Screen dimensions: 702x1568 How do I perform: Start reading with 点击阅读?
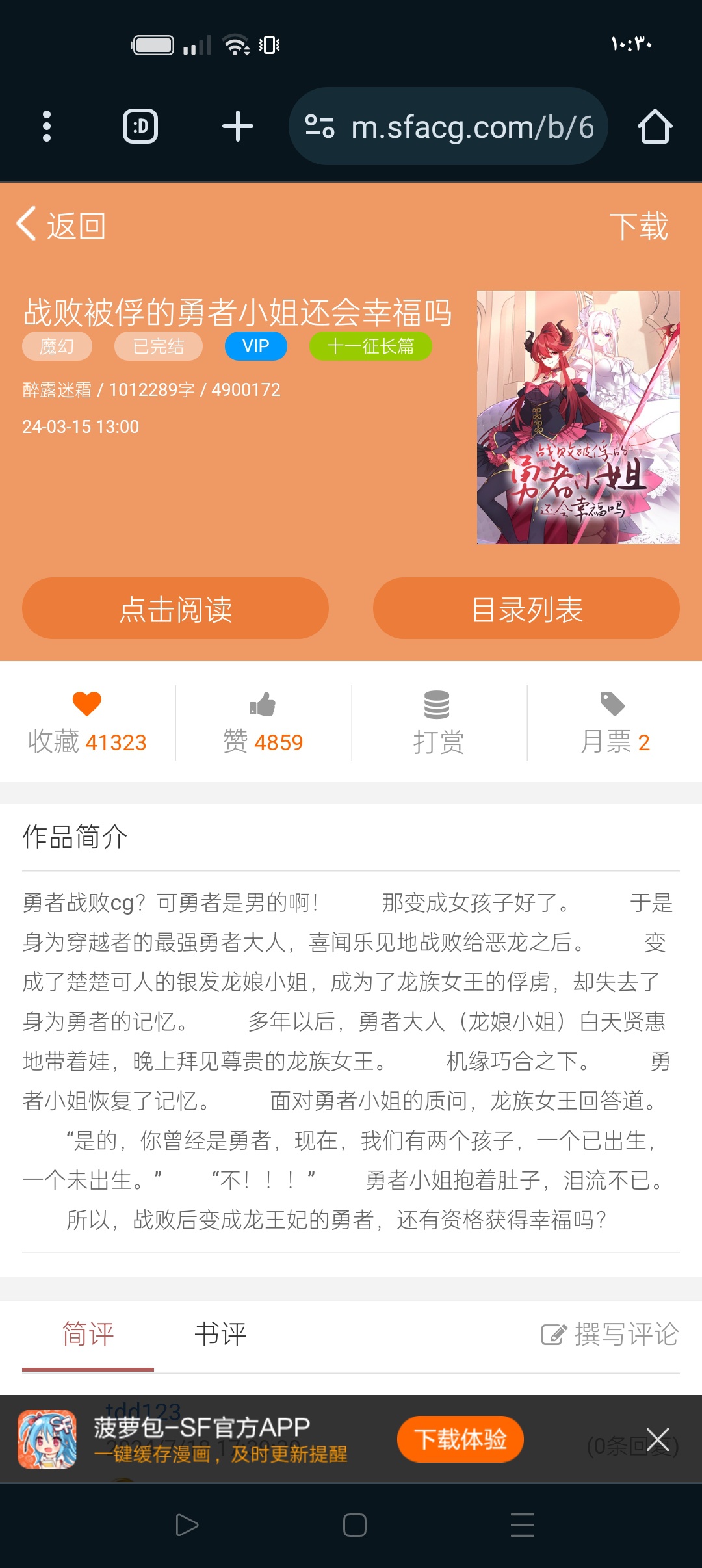[175, 608]
